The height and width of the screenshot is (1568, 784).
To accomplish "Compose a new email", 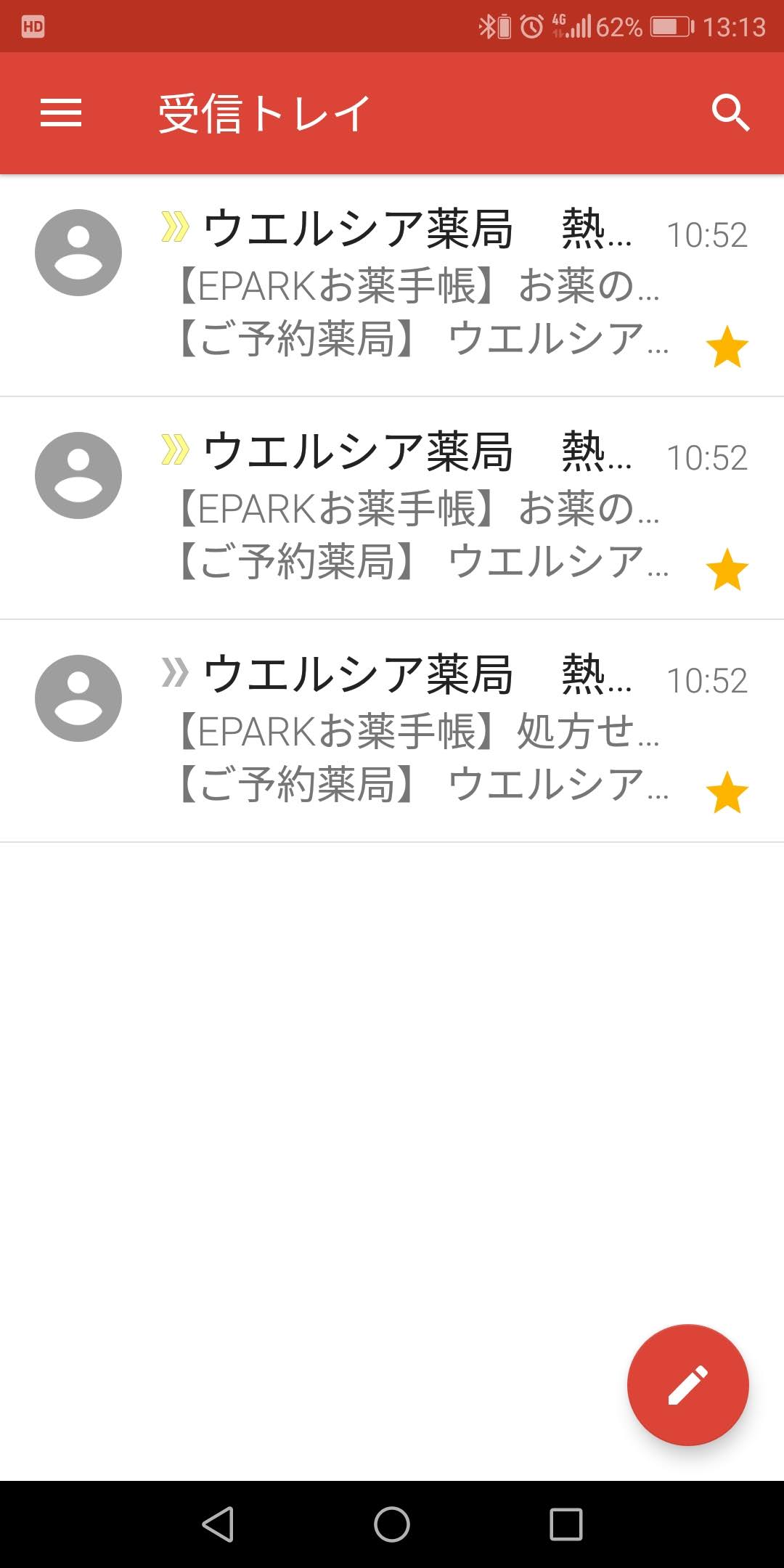I will pyautogui.click(x=687, y=1385).
